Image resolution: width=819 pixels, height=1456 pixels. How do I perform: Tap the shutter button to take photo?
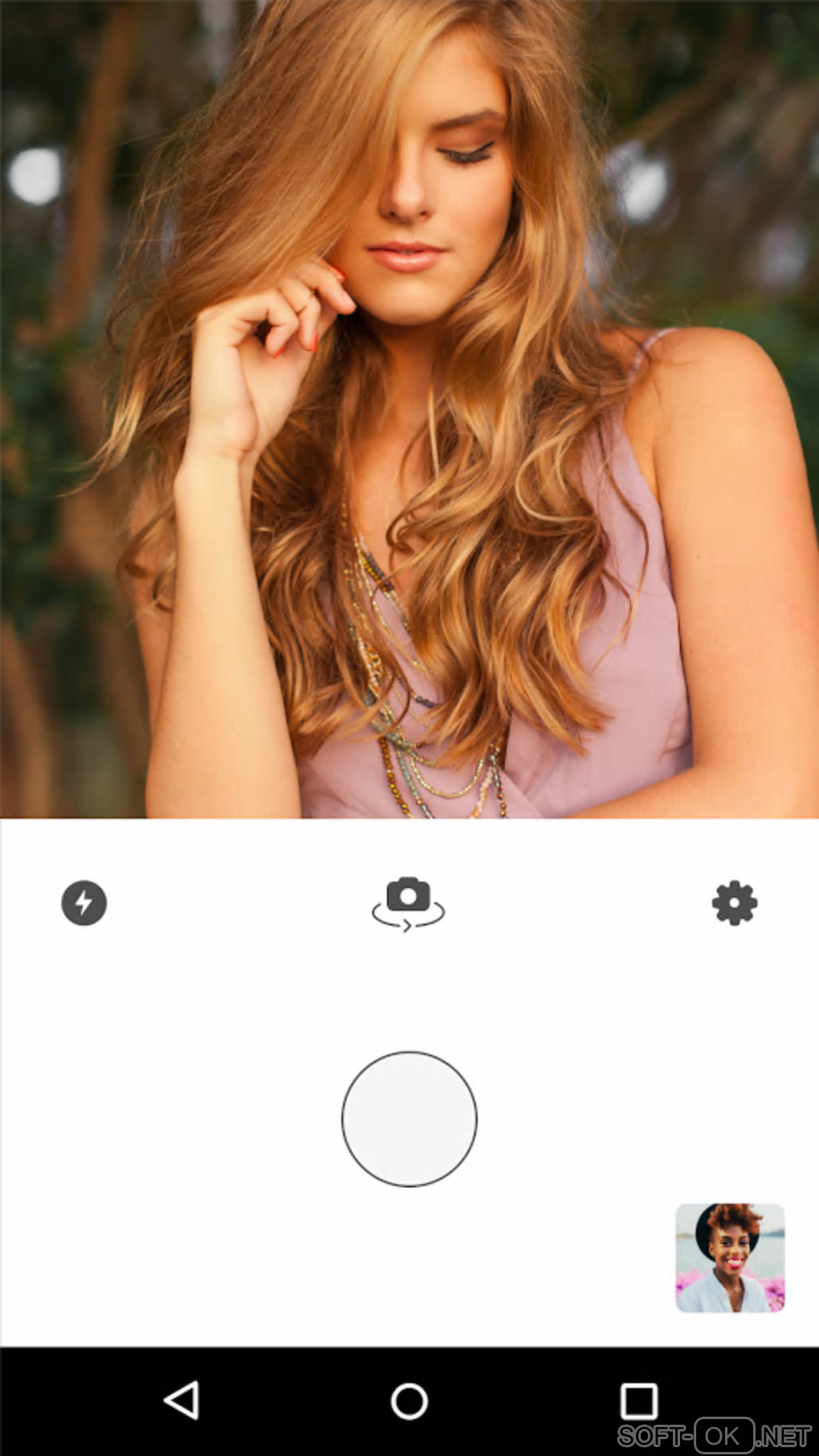(x=409, y=1119)
